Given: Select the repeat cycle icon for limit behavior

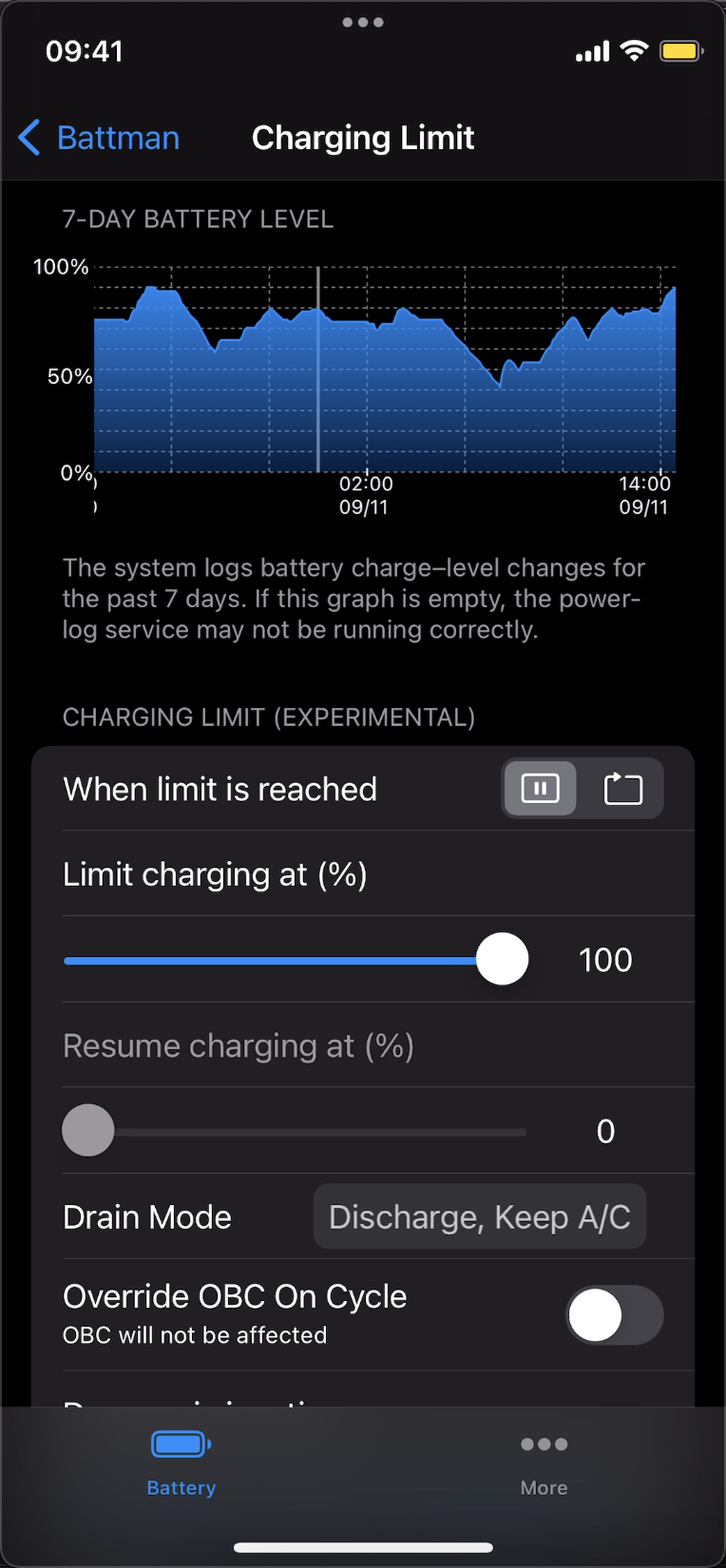Looking at the screenshot, I should click(623, 788).
